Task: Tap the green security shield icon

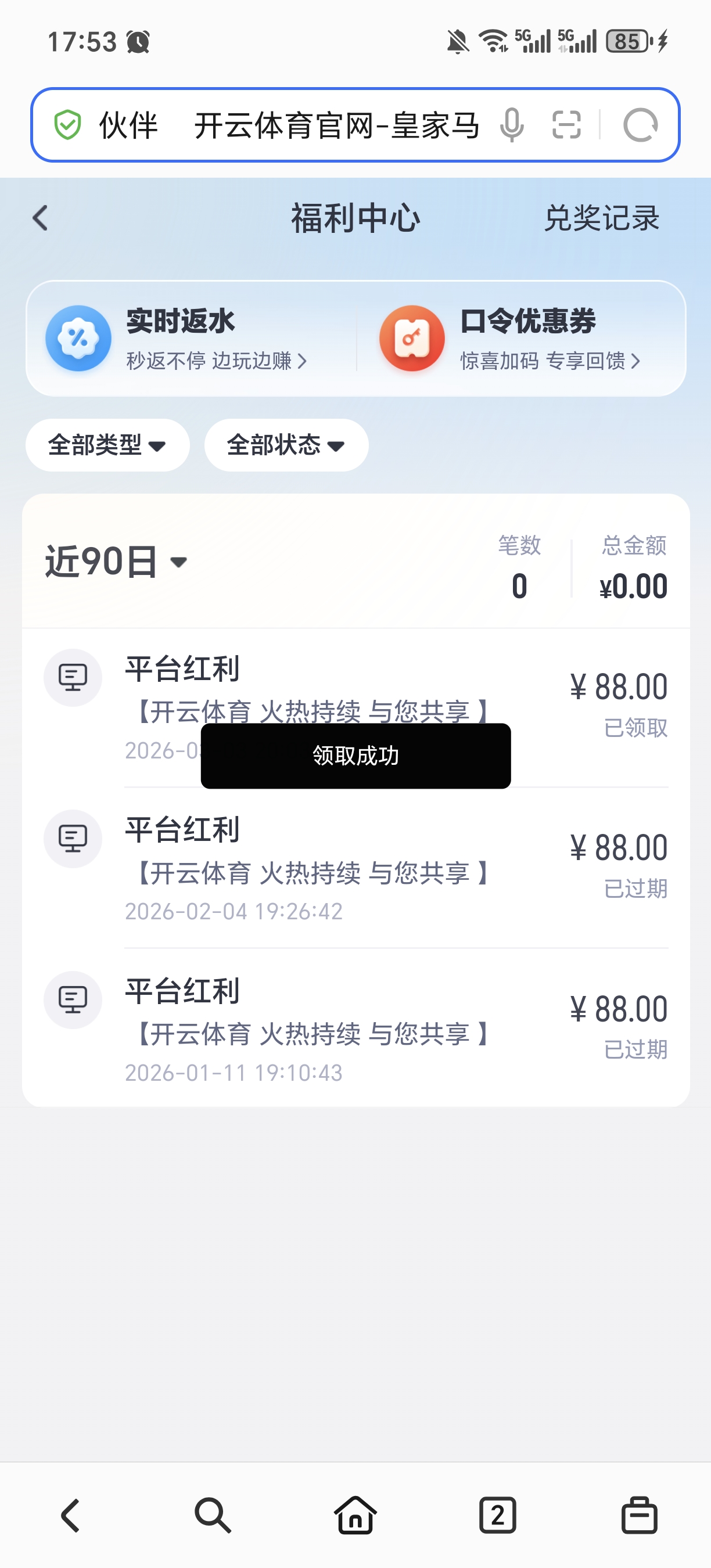Action: point(68,125)
